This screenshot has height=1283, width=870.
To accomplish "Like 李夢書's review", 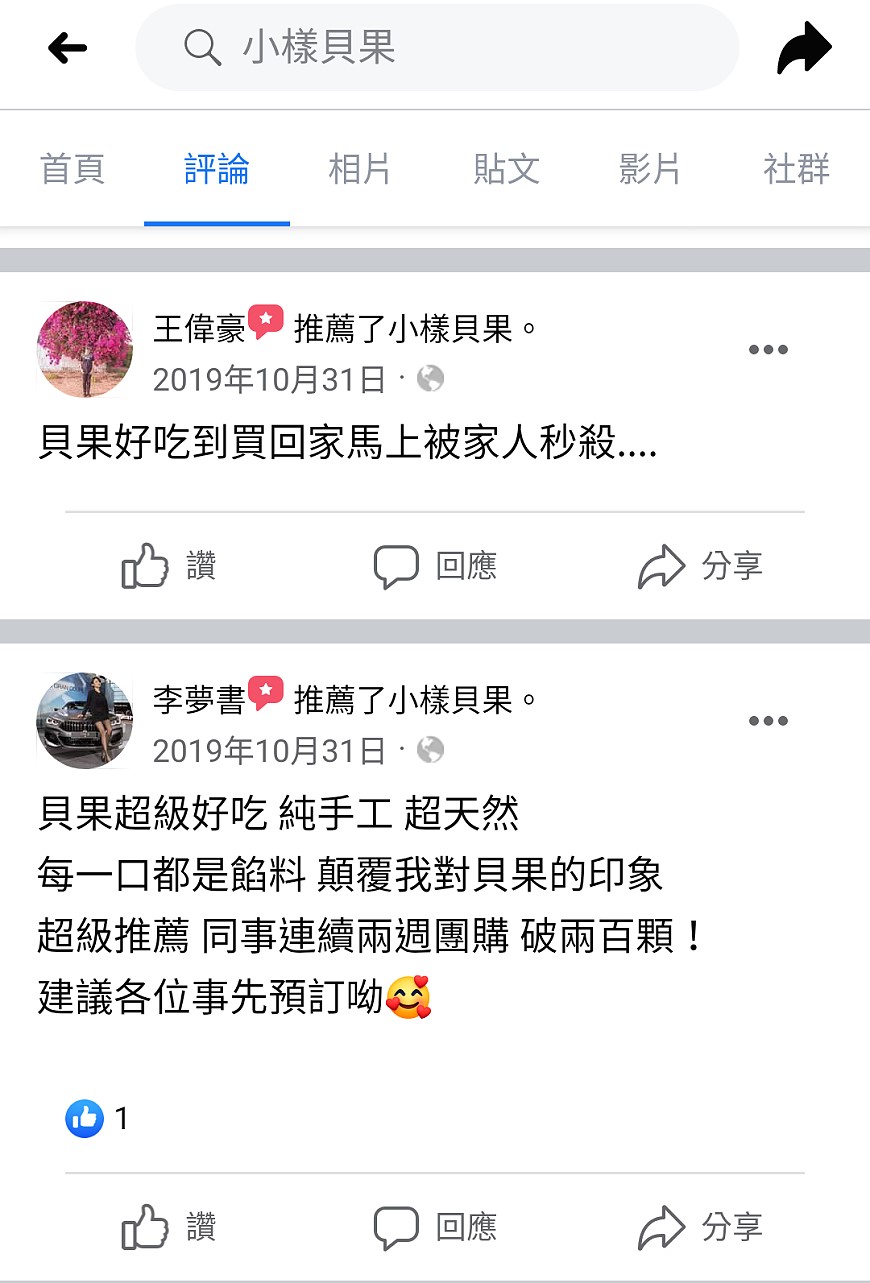I will pyautogui.click(x=169, y=1226).
